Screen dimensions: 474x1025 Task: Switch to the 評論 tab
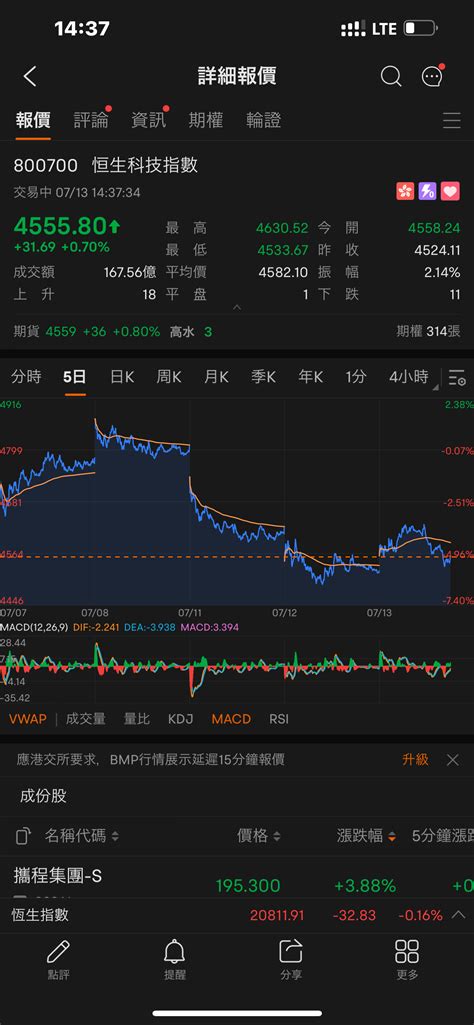91,120
